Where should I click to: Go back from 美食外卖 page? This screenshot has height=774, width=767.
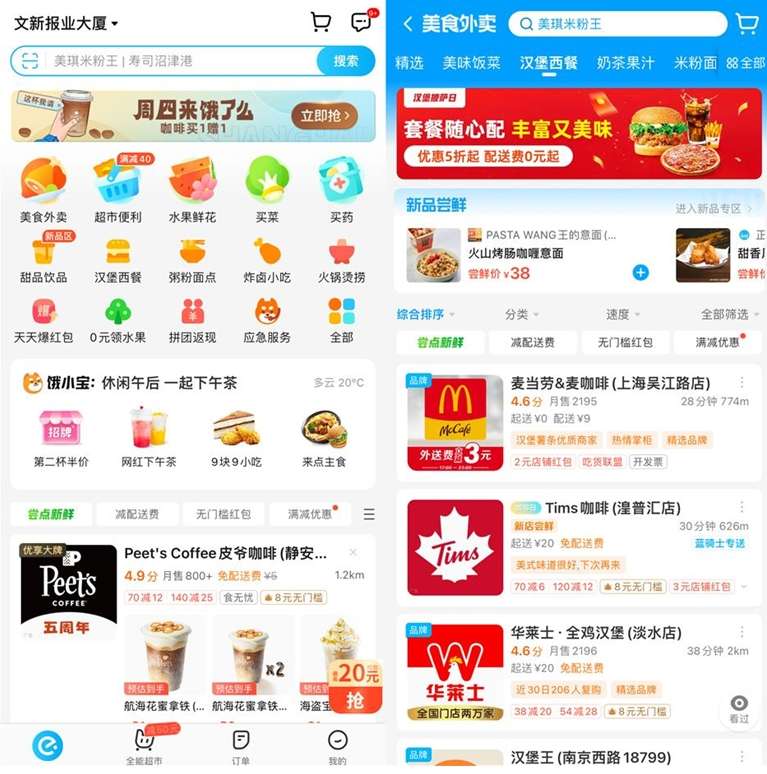tap(407, 24)
